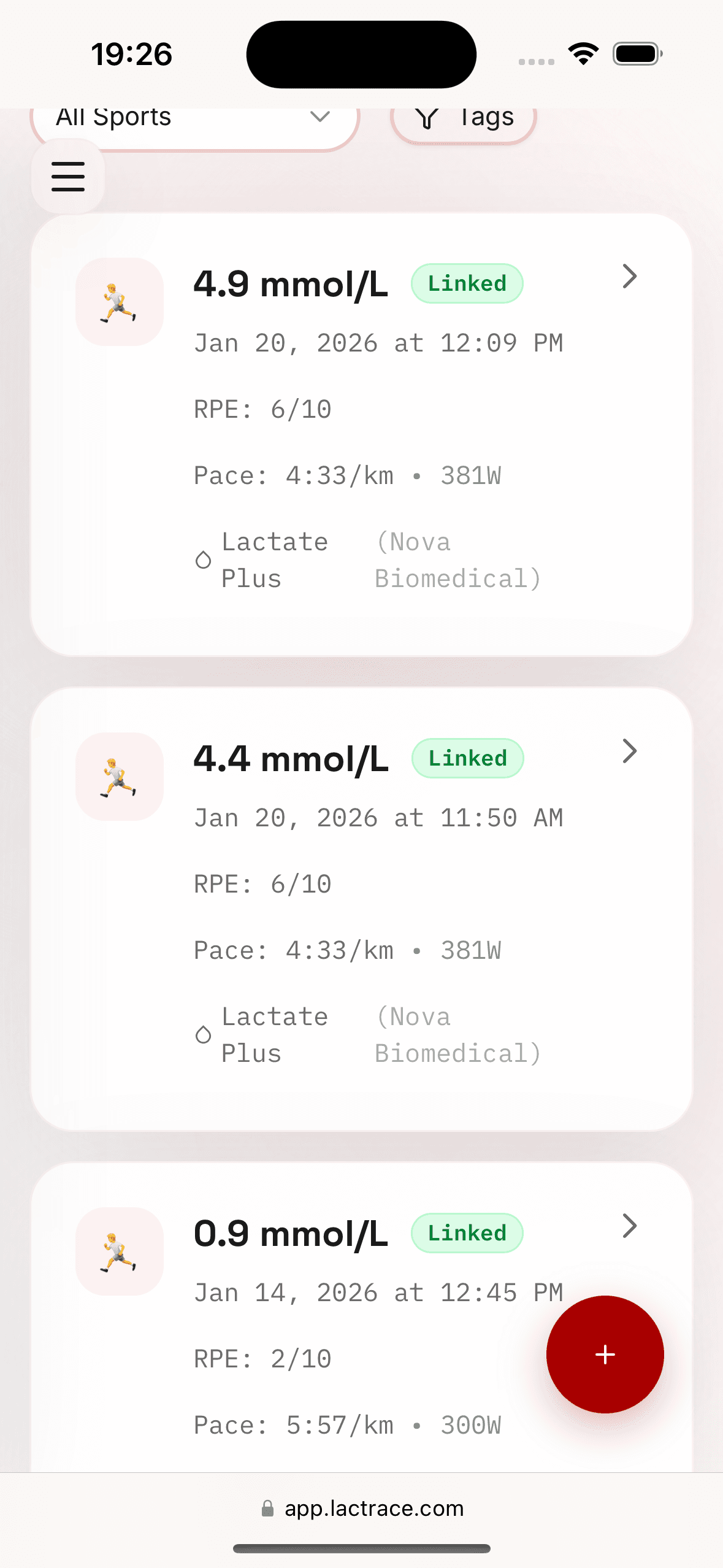
Task: Toggle the Linked badge on the 4.9 entry
Action: pos(467,283)
